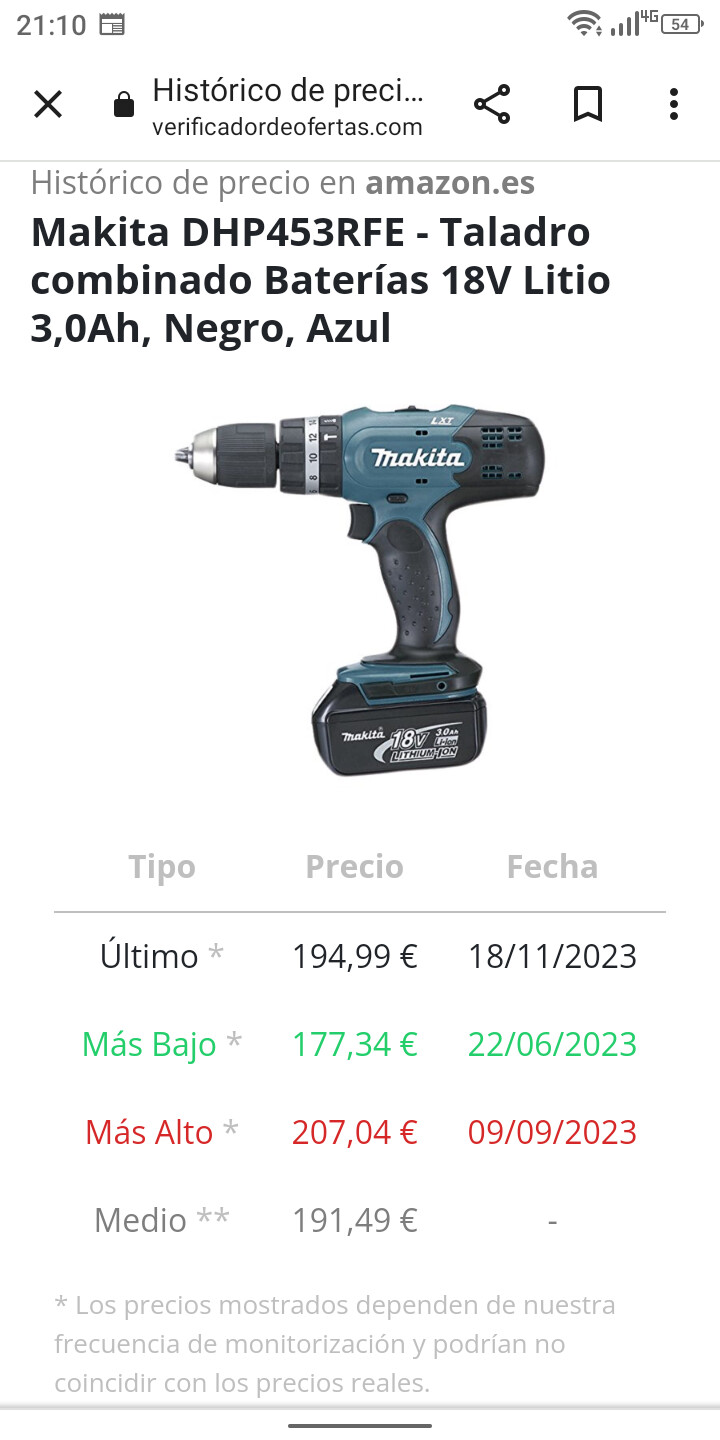Image resolution: width=720 pixels, height=1440 pixels.
Task: Open the Makita drill product image
Action: pos(359,590)
